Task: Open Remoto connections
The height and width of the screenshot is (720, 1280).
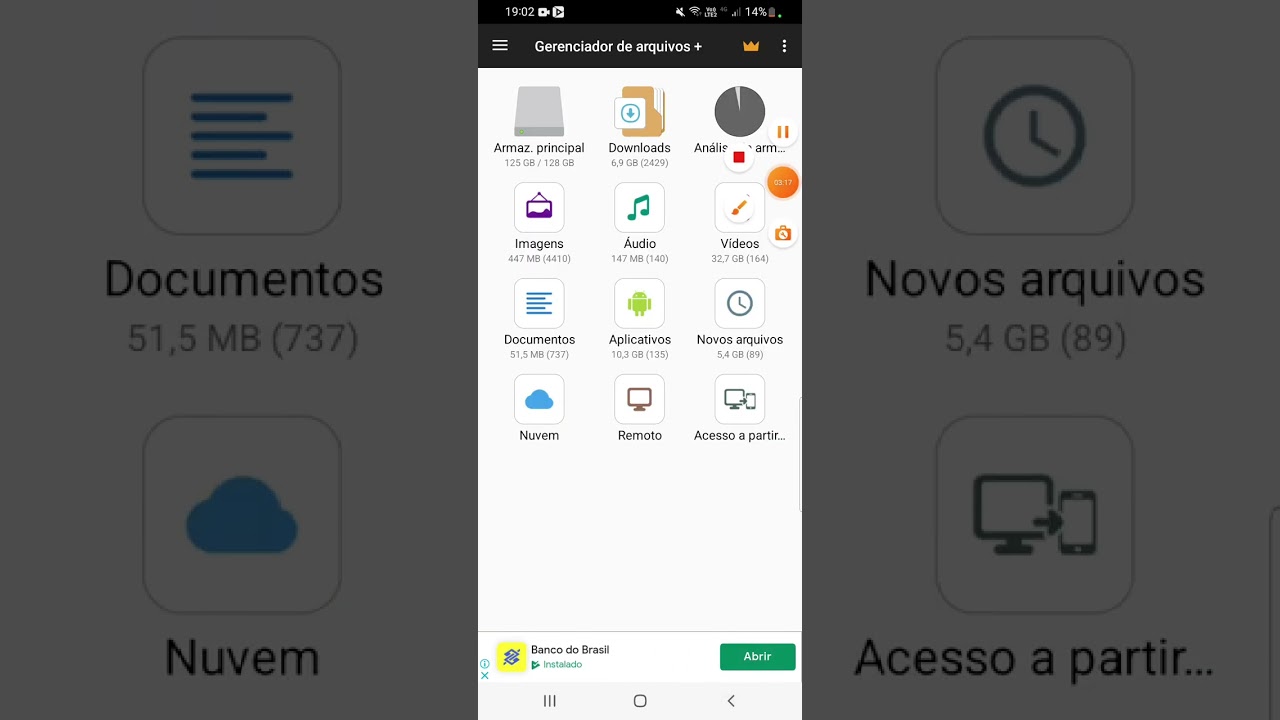Action: point(639,400)
